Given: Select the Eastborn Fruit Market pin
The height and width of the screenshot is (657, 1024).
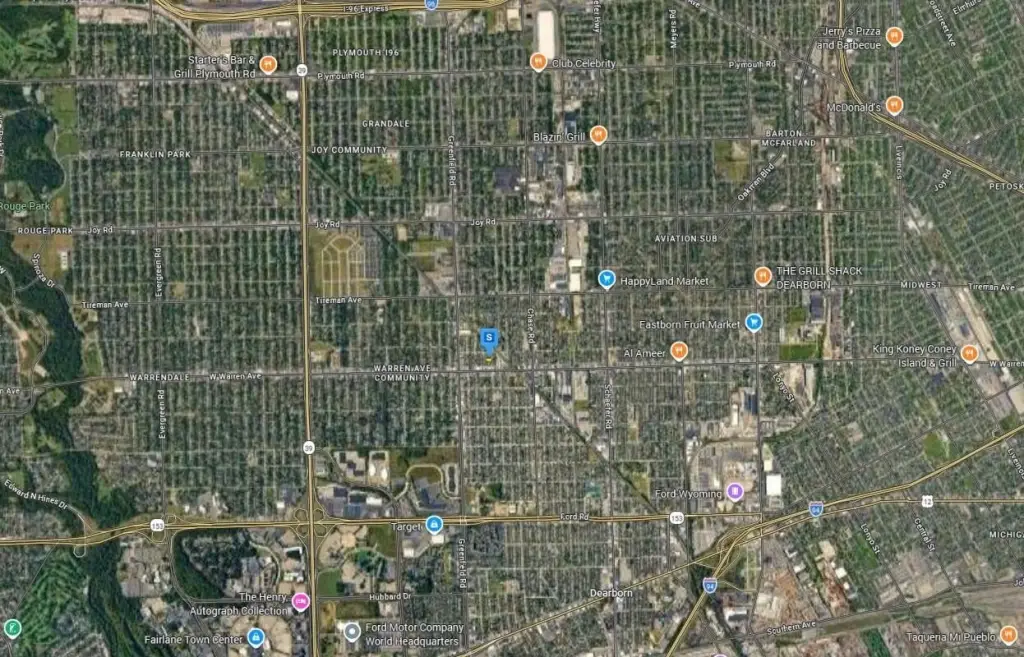Looking at the screenshot, I should pyautogui.click(x=754, y=322).
